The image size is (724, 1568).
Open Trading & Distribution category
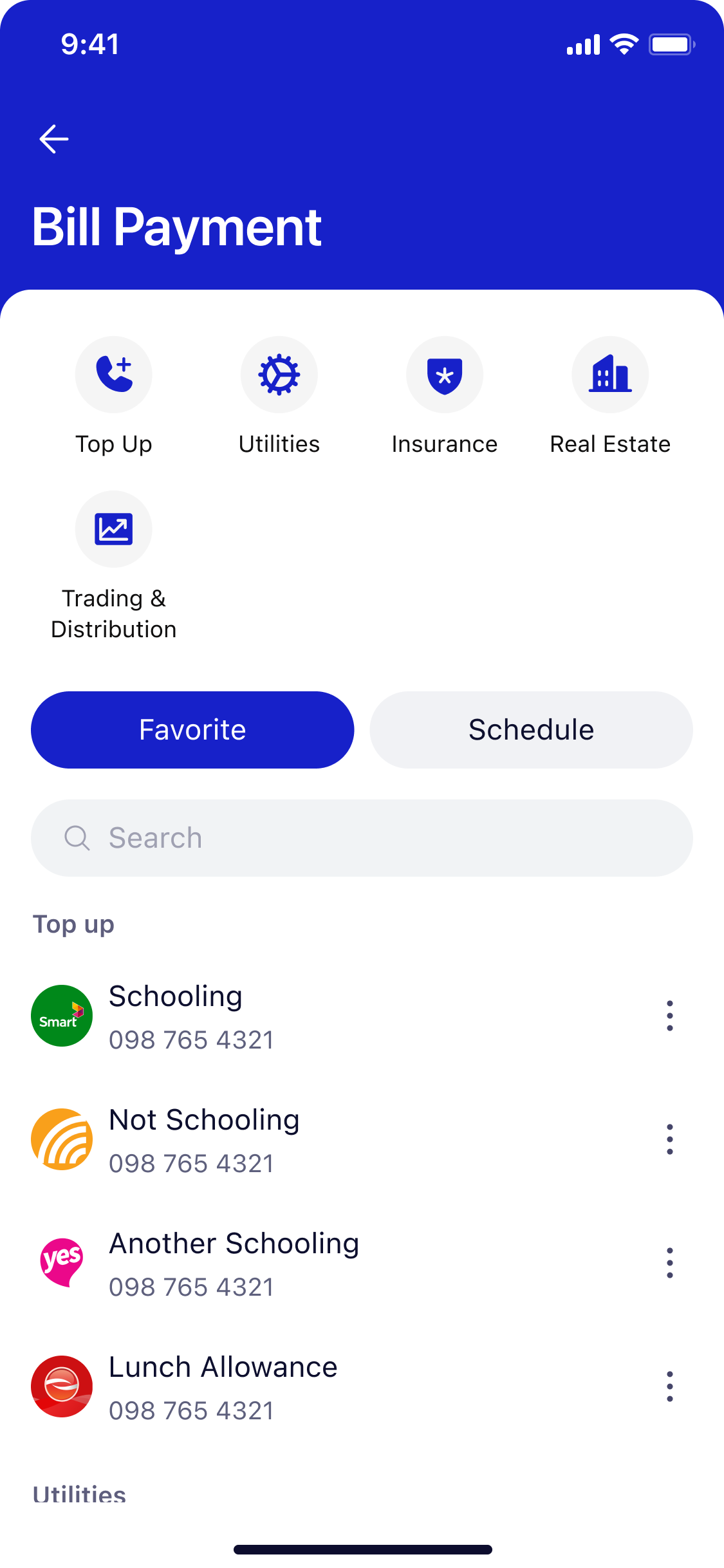[x=114, y=530]
